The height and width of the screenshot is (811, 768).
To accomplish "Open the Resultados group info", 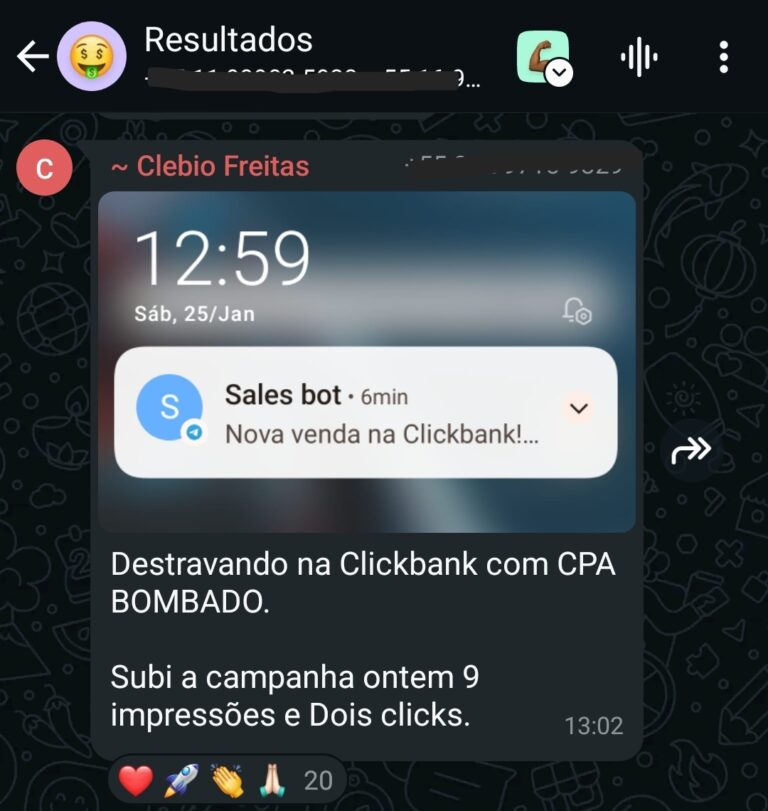I will click(x=230, y=42).
